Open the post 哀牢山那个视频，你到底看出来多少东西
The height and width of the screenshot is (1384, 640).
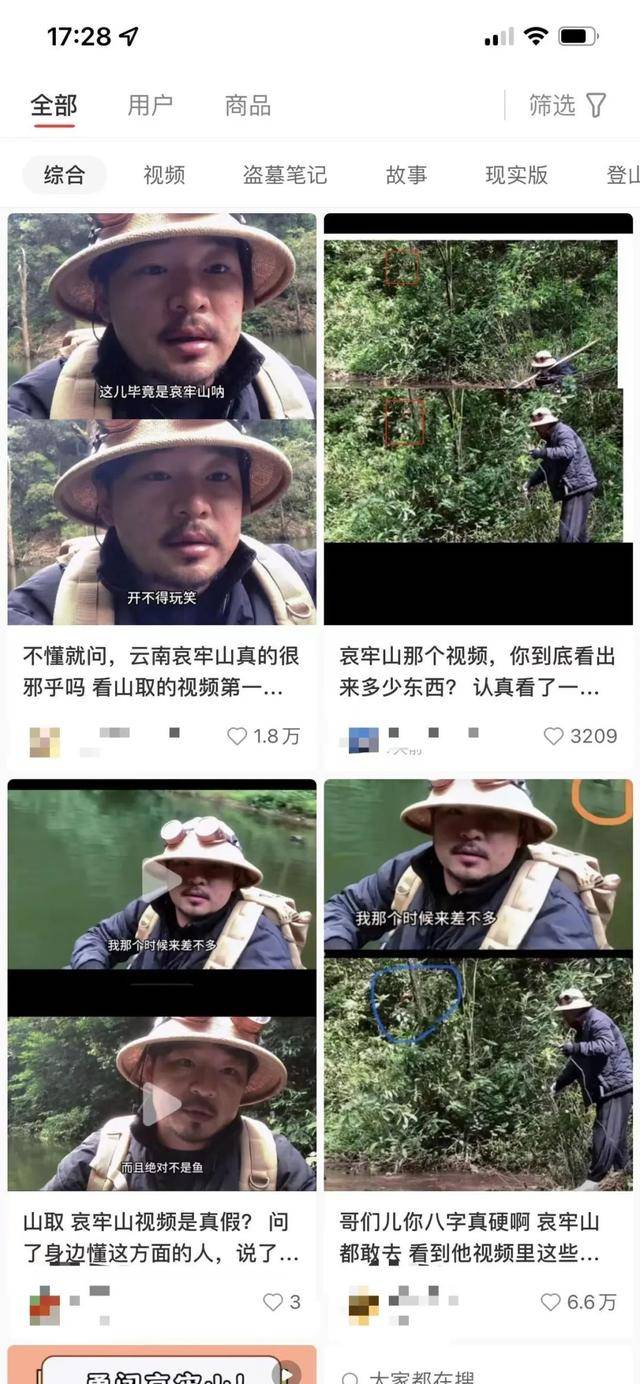pos(478,673)
